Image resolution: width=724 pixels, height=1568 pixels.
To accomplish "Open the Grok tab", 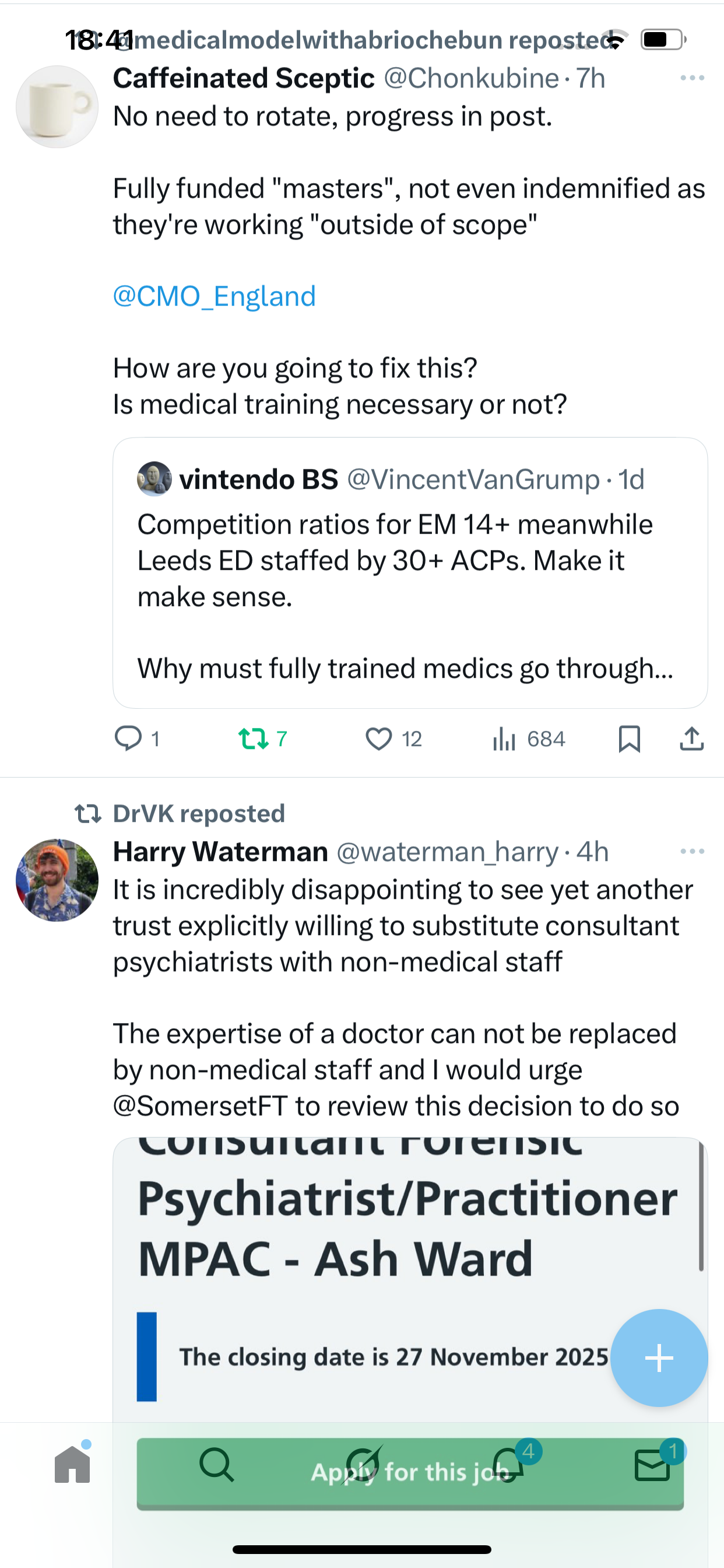I will 363,1465.
